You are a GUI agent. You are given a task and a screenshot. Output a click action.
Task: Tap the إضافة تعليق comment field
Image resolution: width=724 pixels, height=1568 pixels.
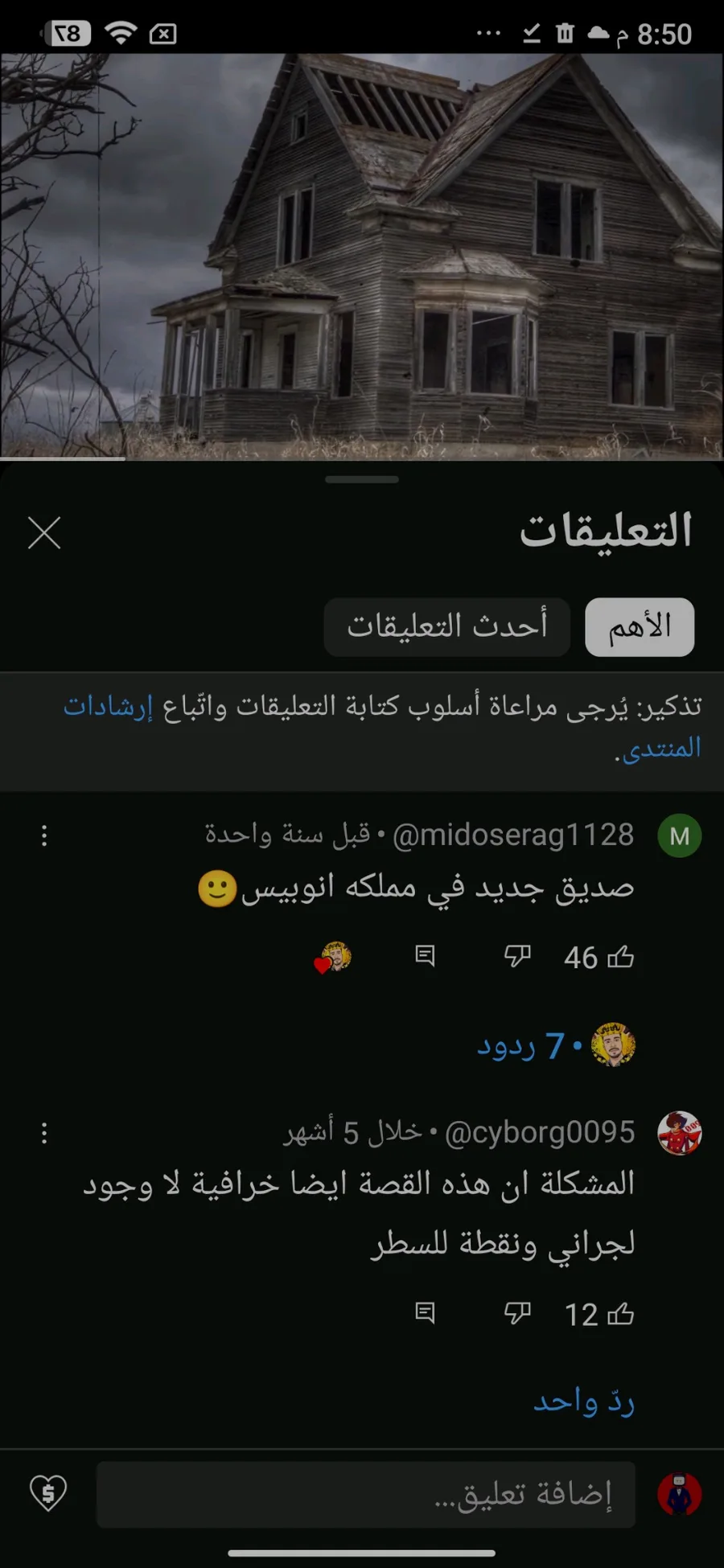tap(366, 1495)
